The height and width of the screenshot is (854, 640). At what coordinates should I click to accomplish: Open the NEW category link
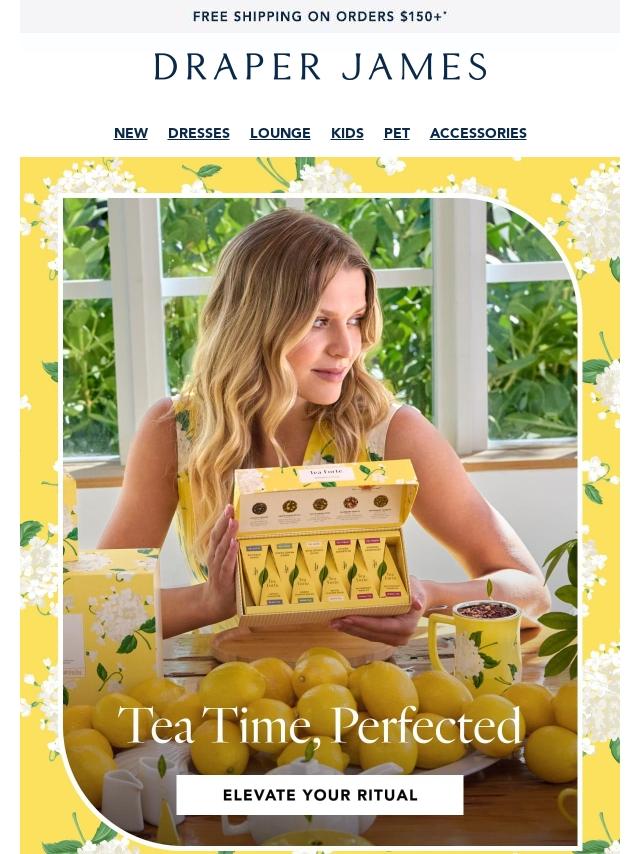click(131, 133)
